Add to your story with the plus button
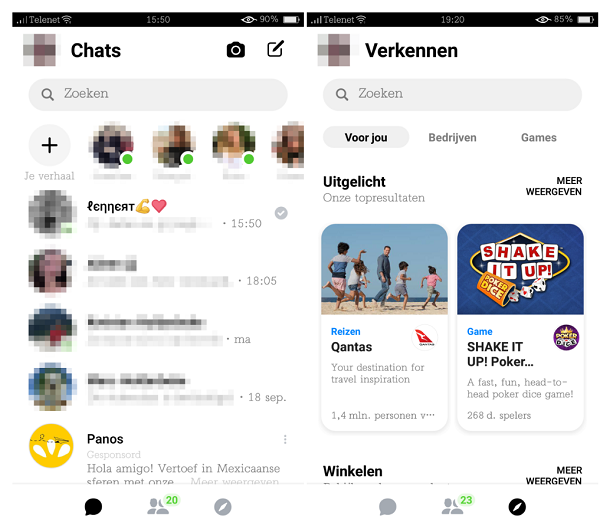Image resolution: width=600 pixels, height=529 pixels. click(49, 146)
